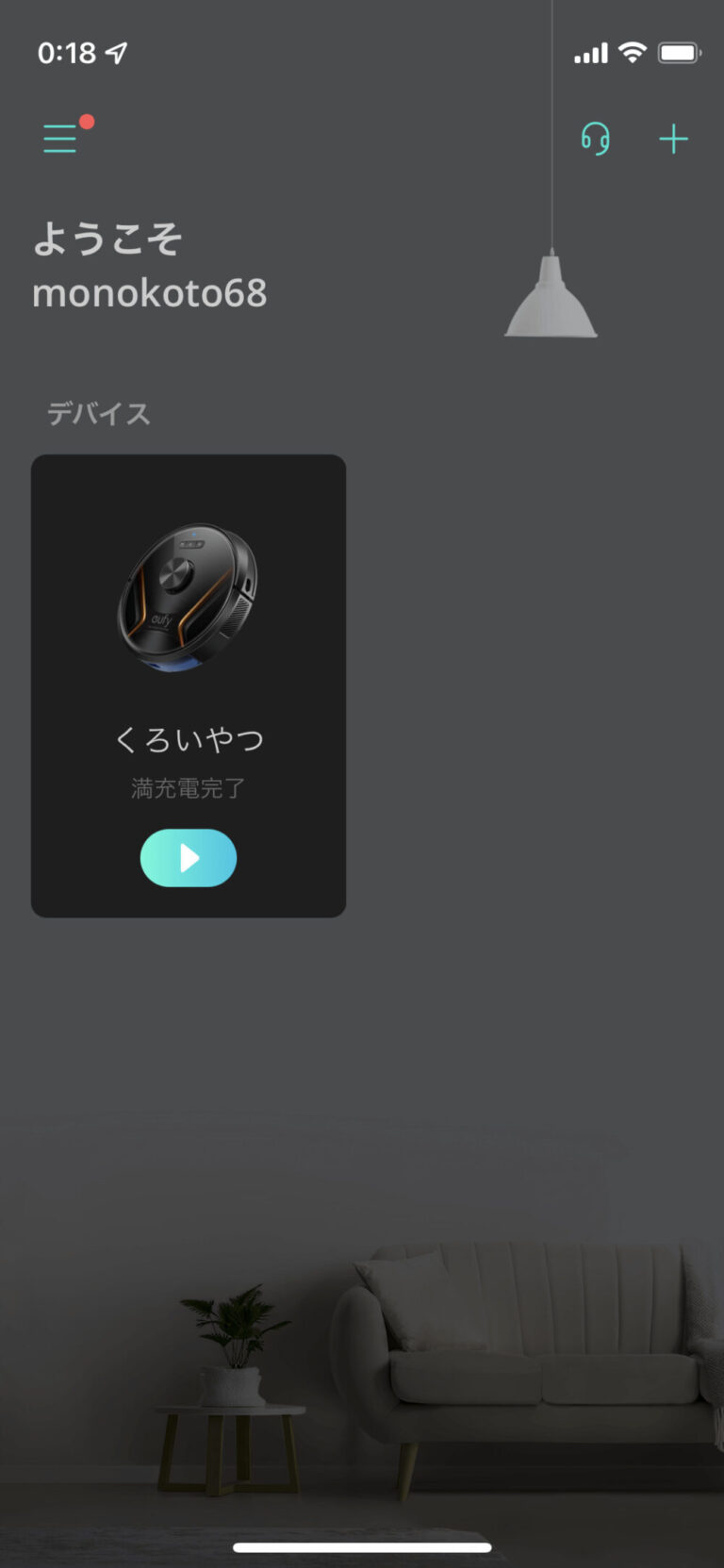Open customer support headset icon
This screenshot has height=1568, width=724.
pos(595,140)
